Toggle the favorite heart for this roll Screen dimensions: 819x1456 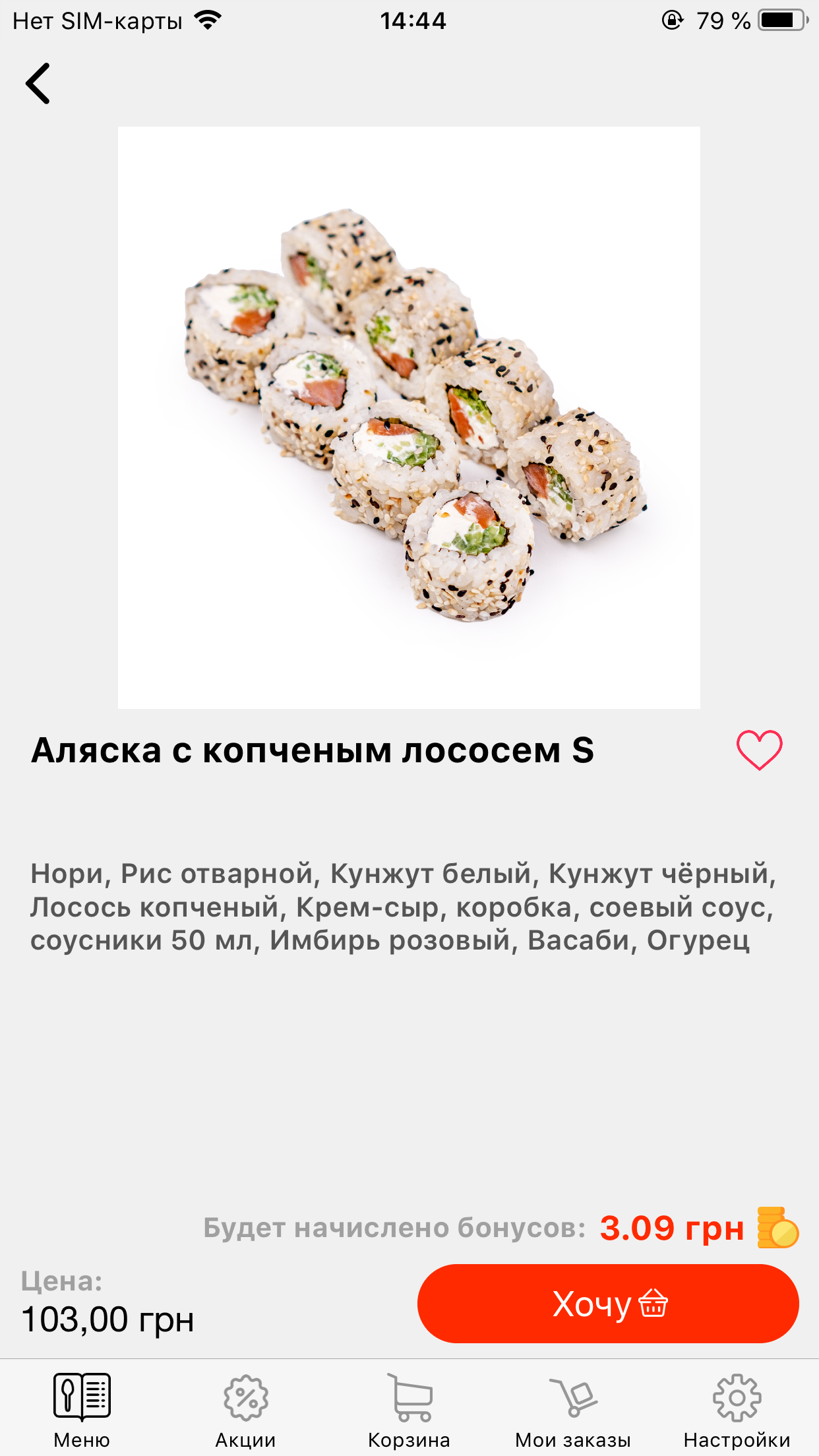(x=758, y=749)
